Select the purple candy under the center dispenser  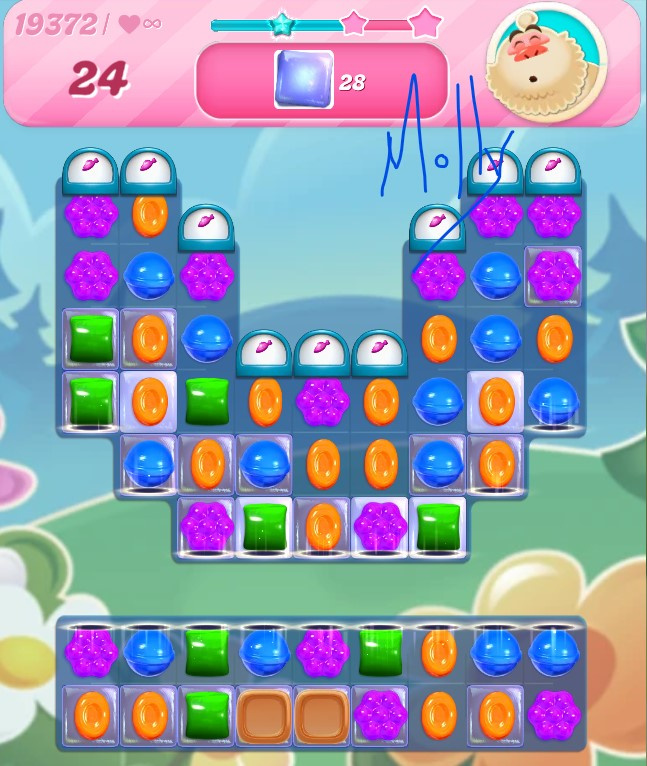[x=322, y=402]
